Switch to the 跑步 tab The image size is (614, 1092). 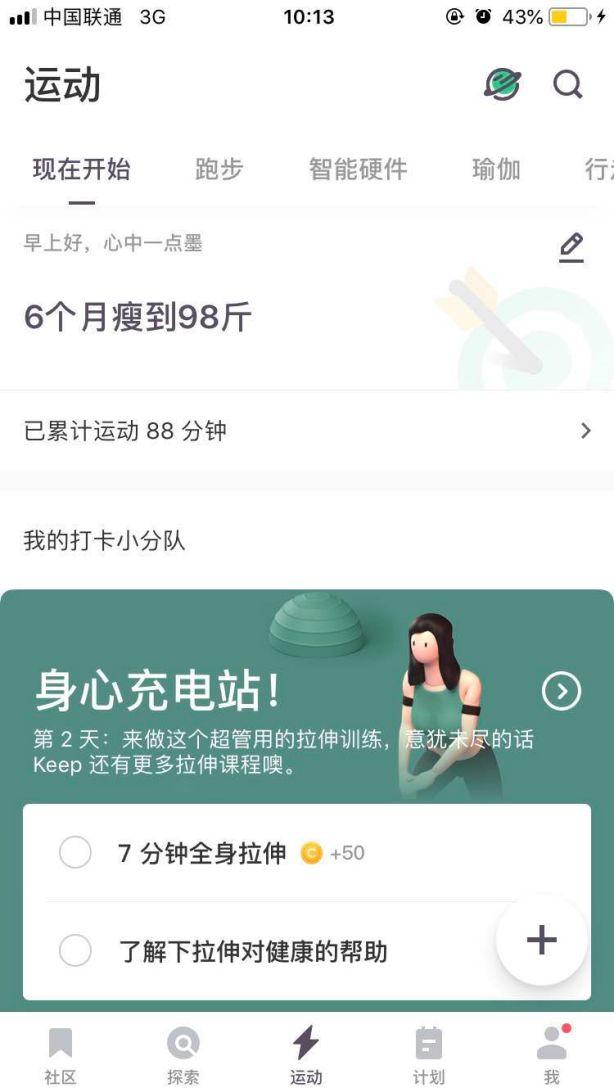tap(218, 169)
